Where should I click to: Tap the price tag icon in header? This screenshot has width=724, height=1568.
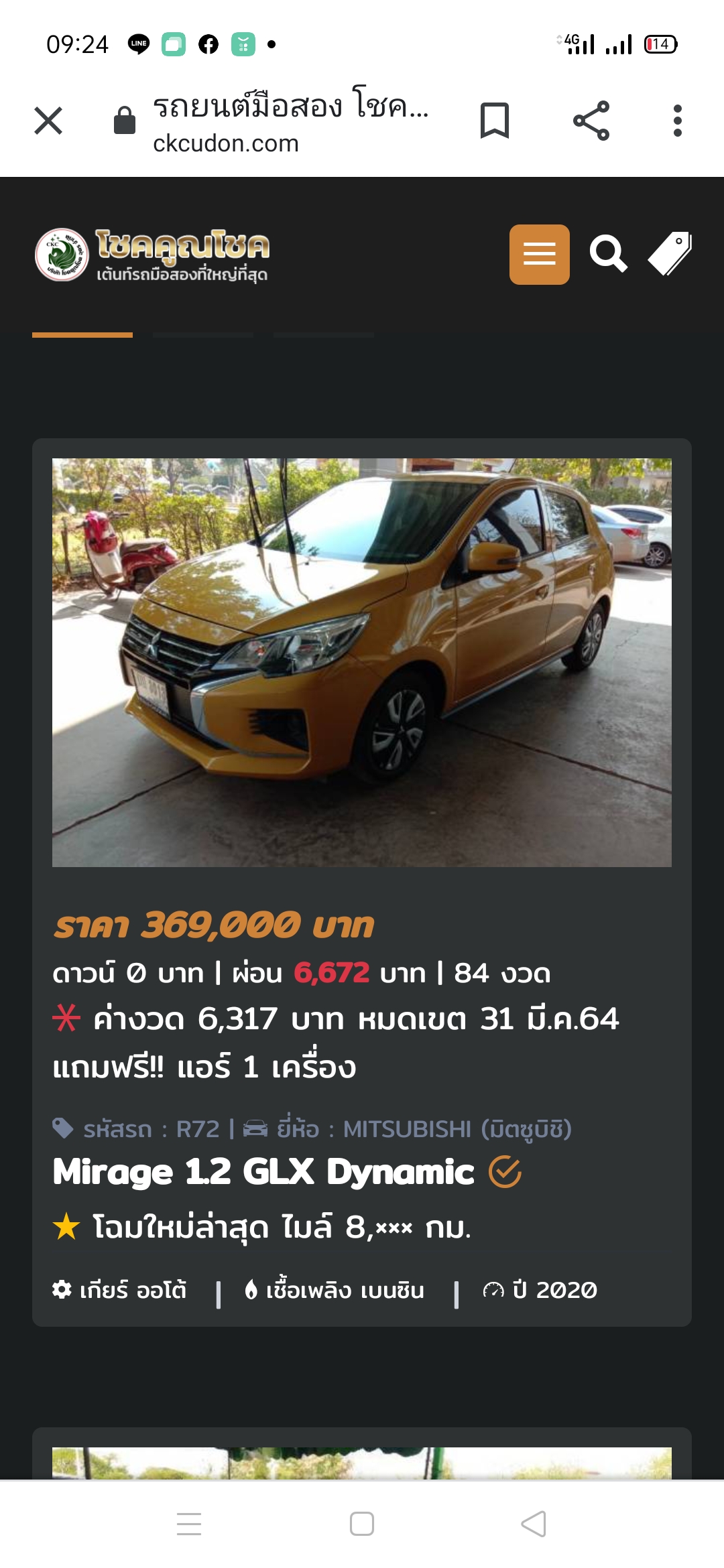tap(670, 255)
